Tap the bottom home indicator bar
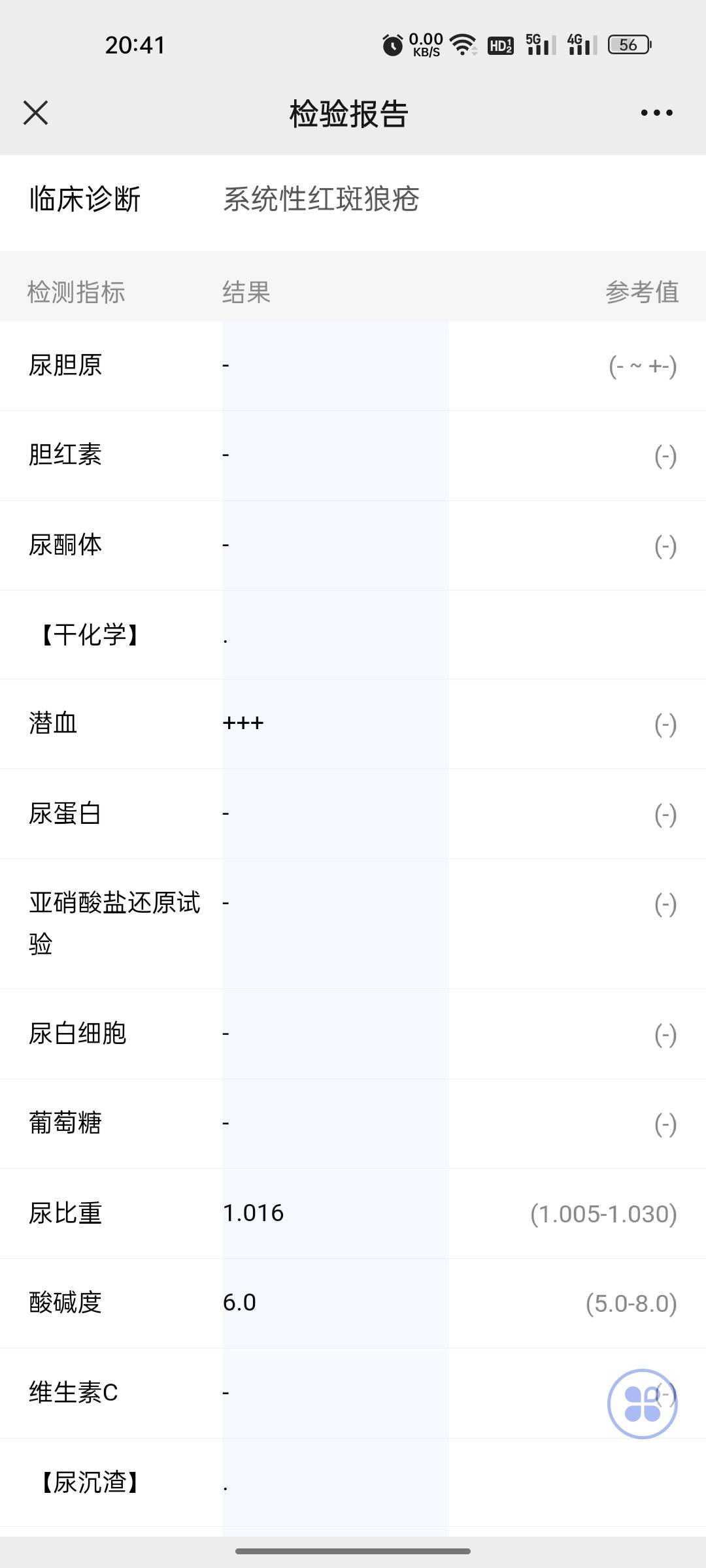This screenshot has width=706, height=1568. pos(353,1549)
